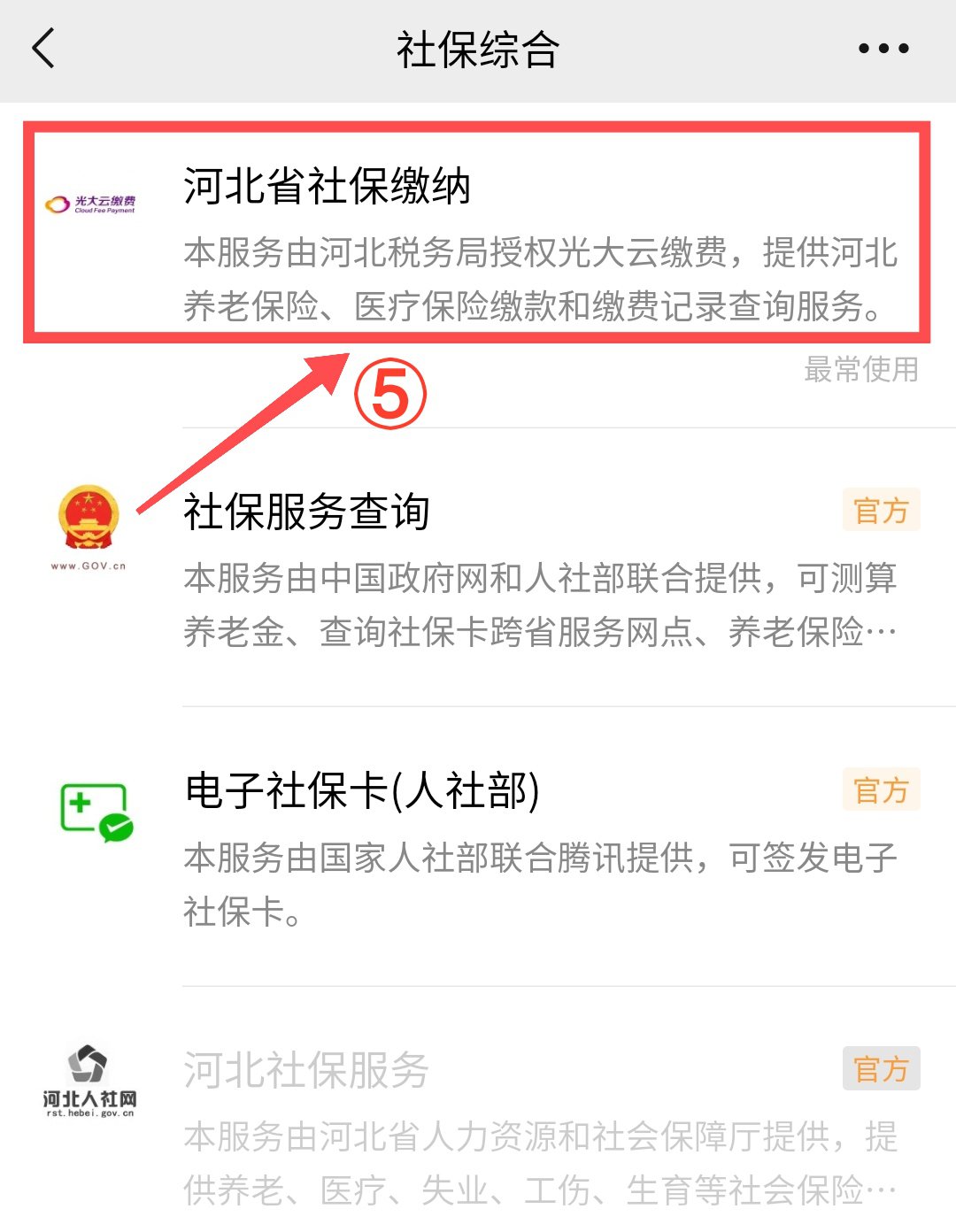Open the three-dot overflow menu
This screenshot has width=956, height=1232.
pos(883,49)
